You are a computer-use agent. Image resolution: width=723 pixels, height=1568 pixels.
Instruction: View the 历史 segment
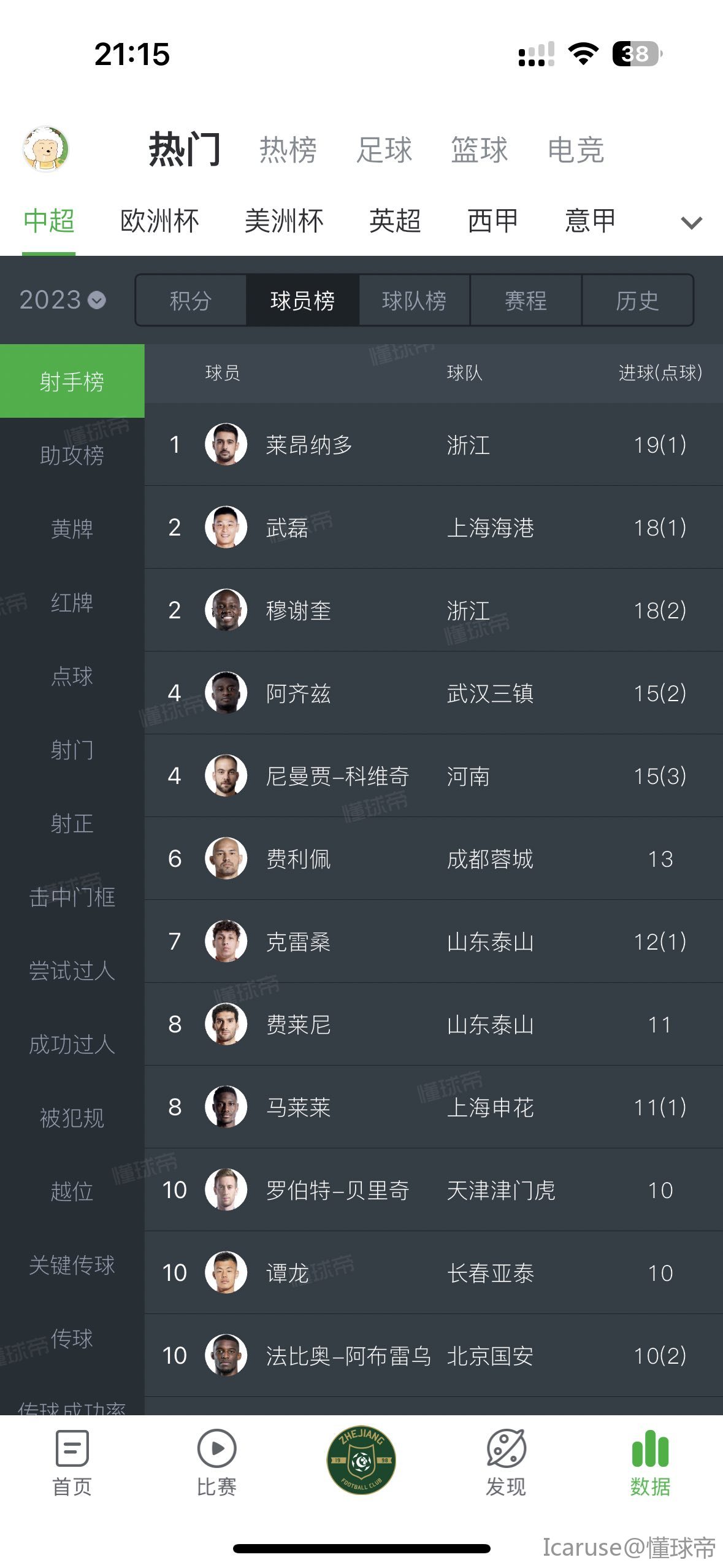click(637, 300)
